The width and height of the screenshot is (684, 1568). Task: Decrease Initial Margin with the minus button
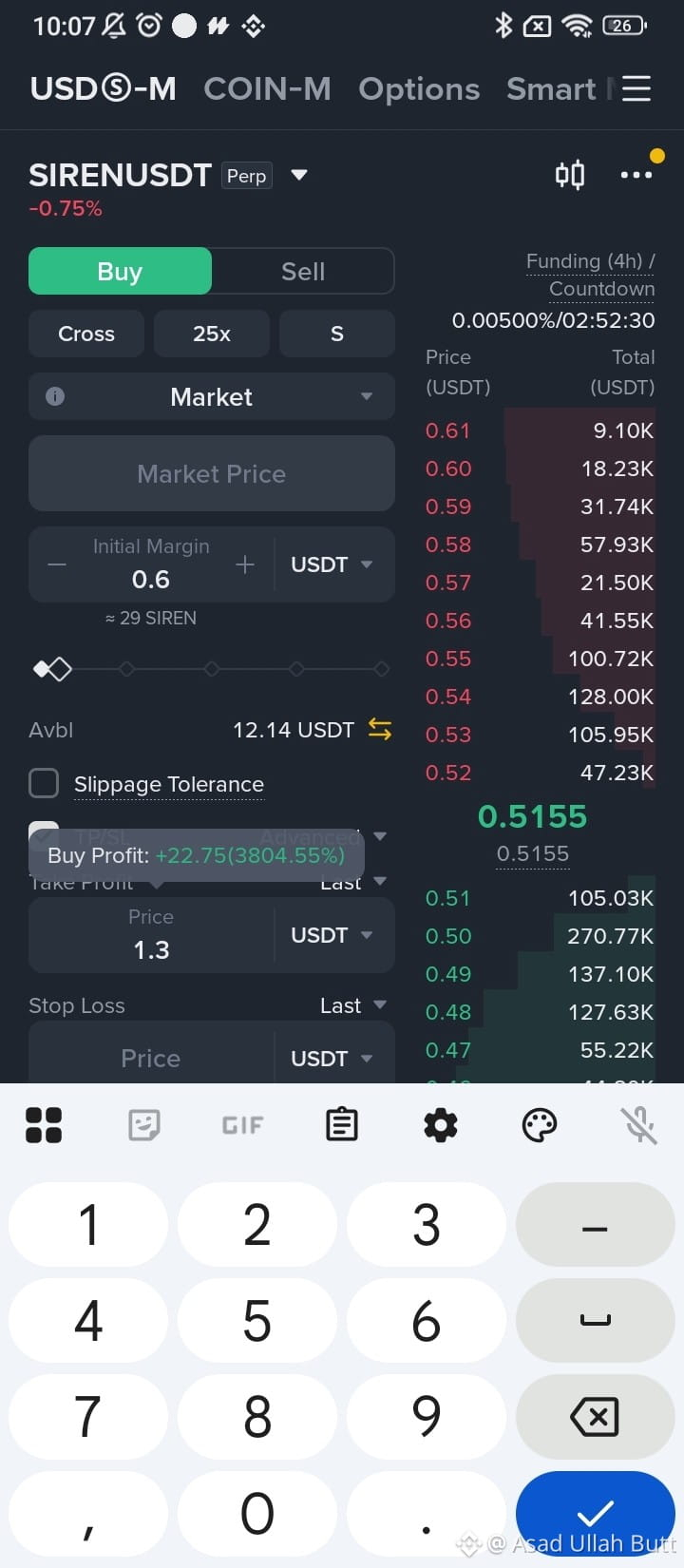point(57,564)
